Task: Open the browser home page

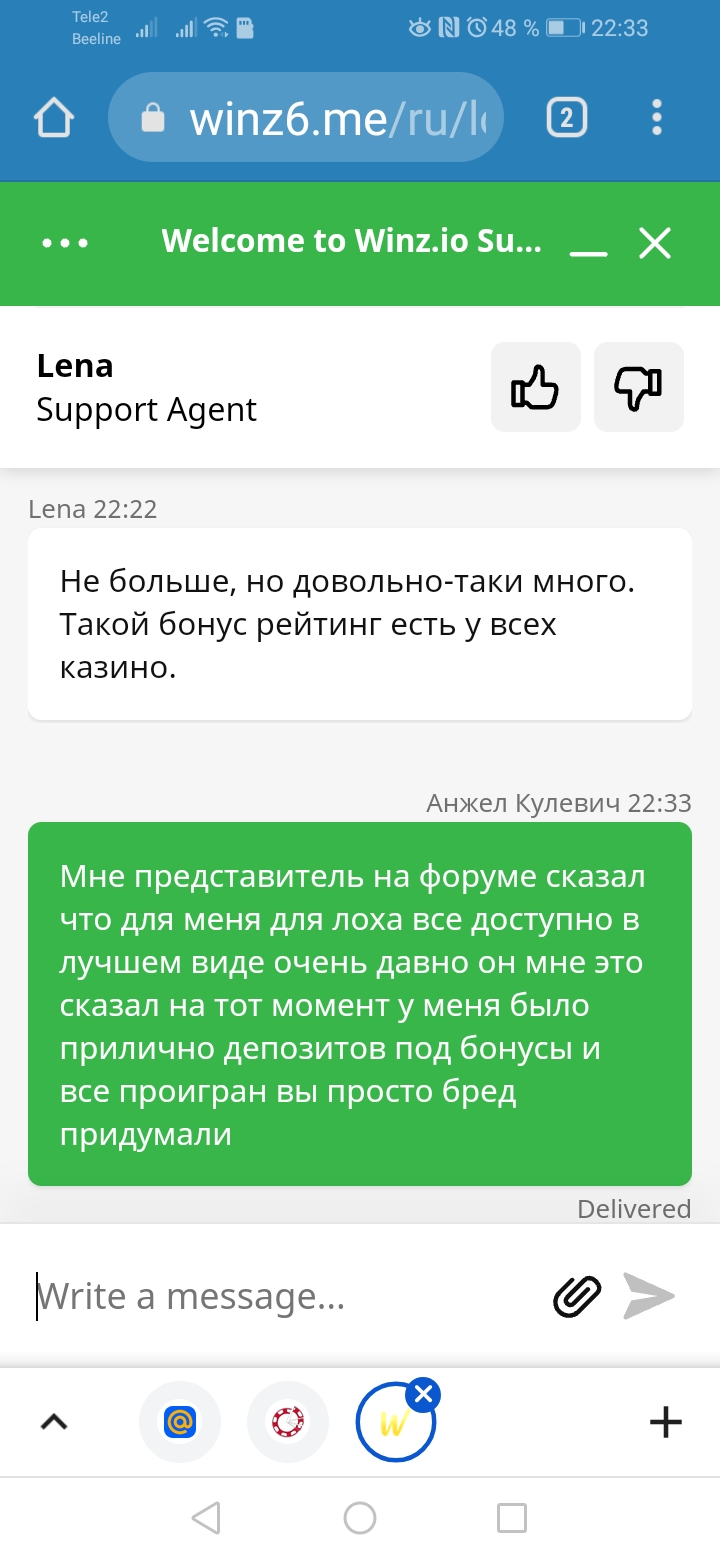Action: [x=54, y=118]
